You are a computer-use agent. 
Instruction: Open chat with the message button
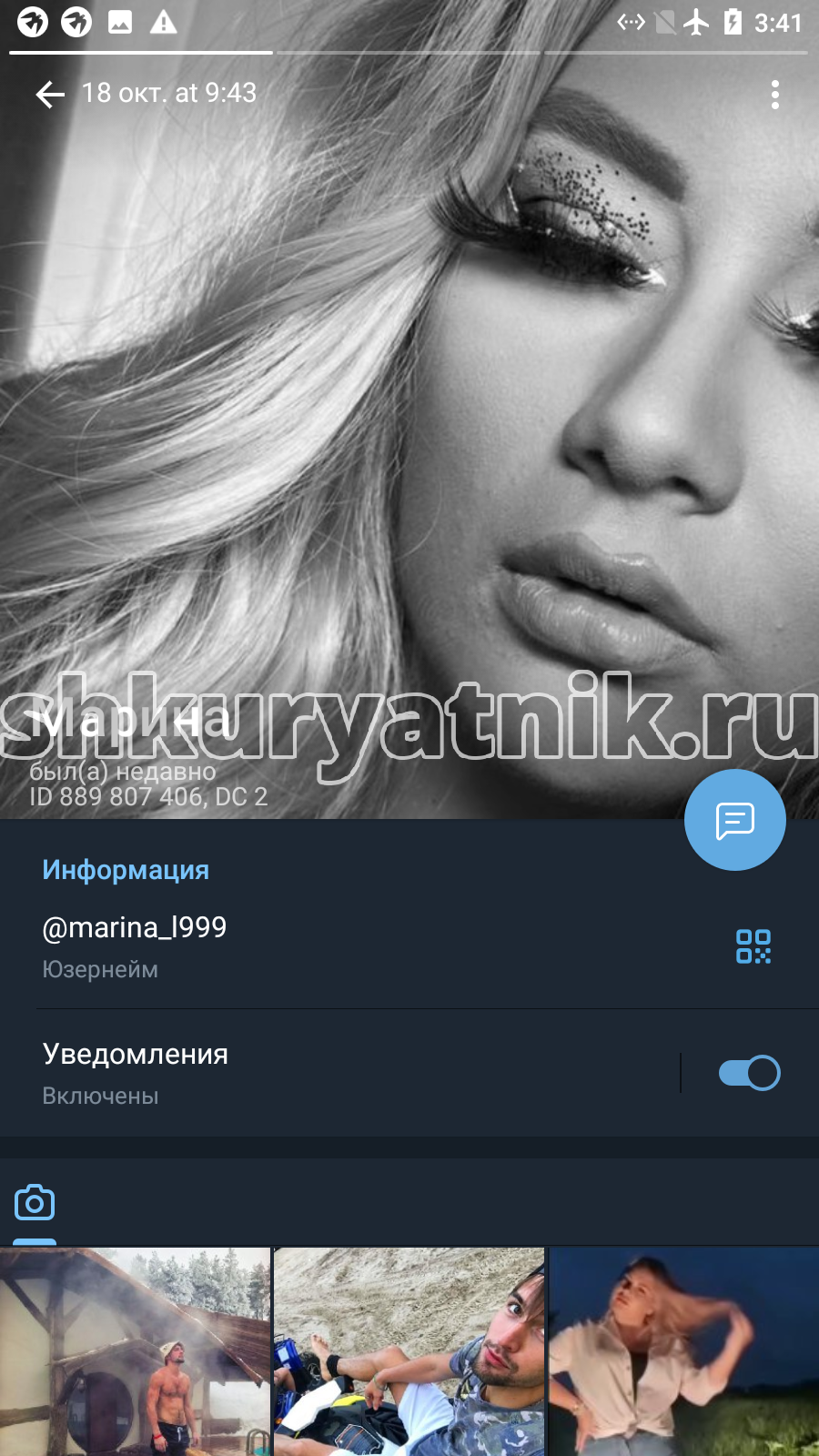pyautogui.click(x=735, y=820)
